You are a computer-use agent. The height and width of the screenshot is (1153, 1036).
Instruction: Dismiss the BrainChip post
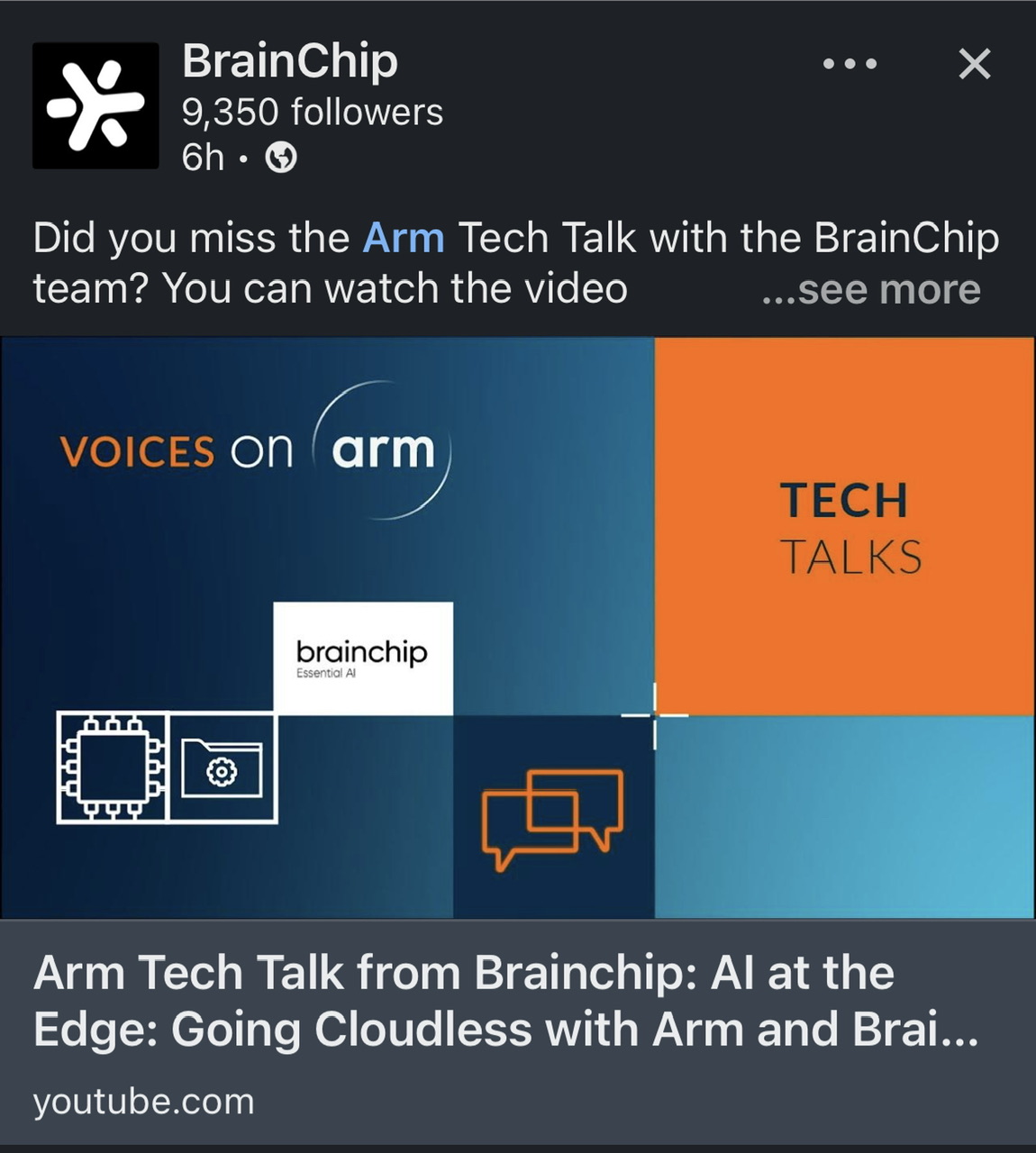tap(974, 64)
